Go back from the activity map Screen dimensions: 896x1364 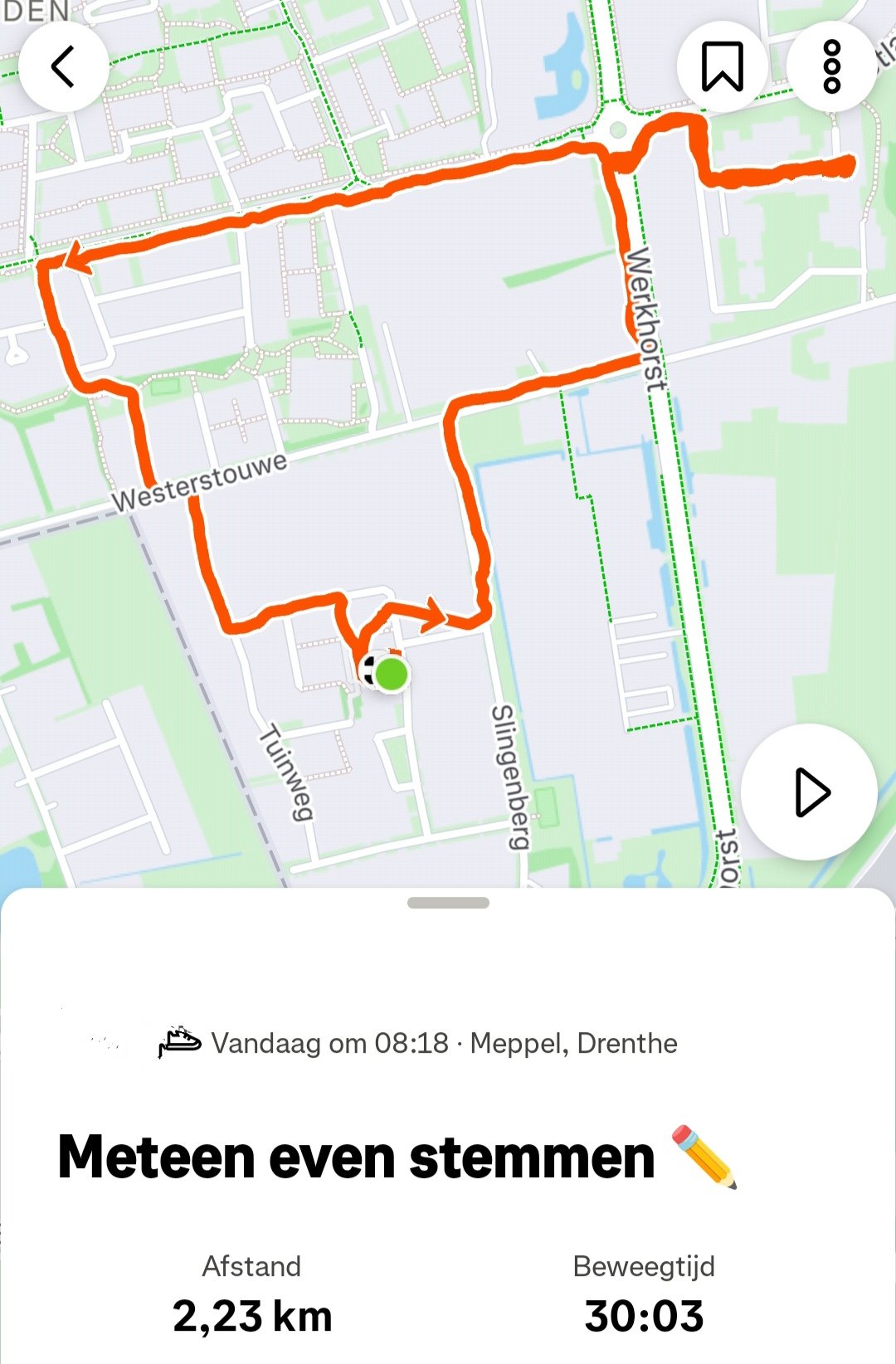coord(64,66)
